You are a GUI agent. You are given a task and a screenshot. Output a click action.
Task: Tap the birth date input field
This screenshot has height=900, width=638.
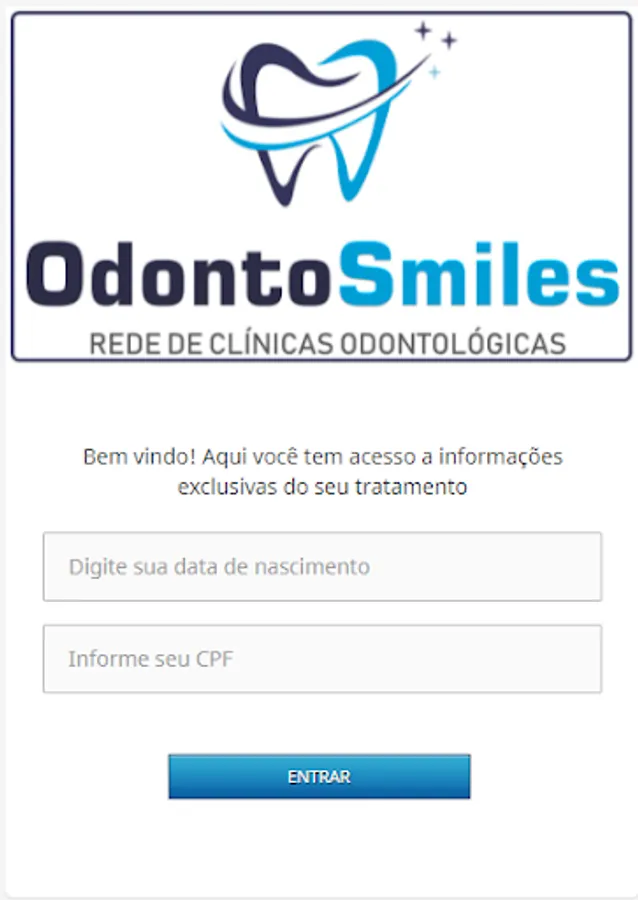pyautogui.click(x=322, y=567)
